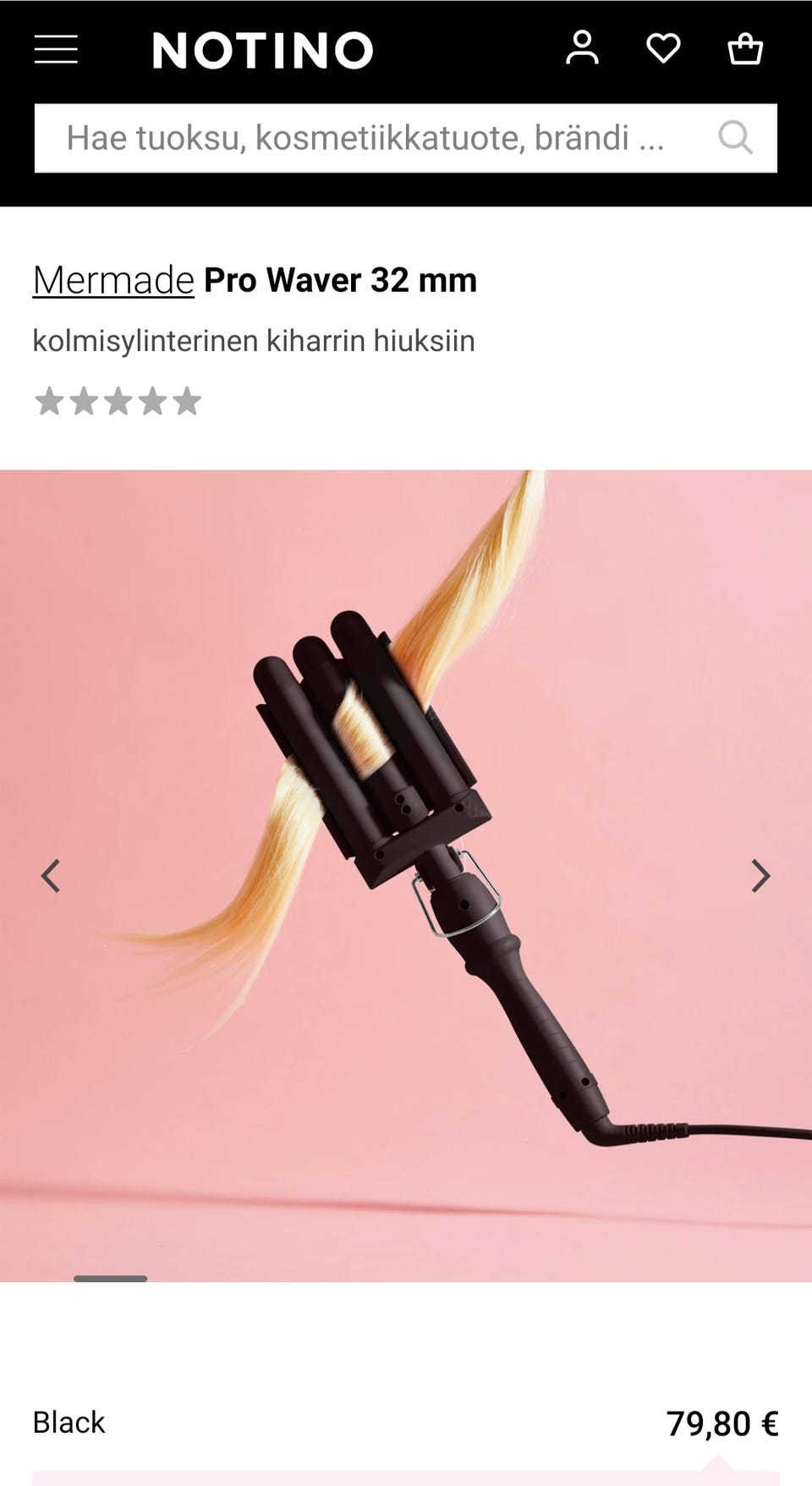Open the shopping basket icon
This screenshot has height=1486, width=812.
pyautogui.click(x=746, y=49)
